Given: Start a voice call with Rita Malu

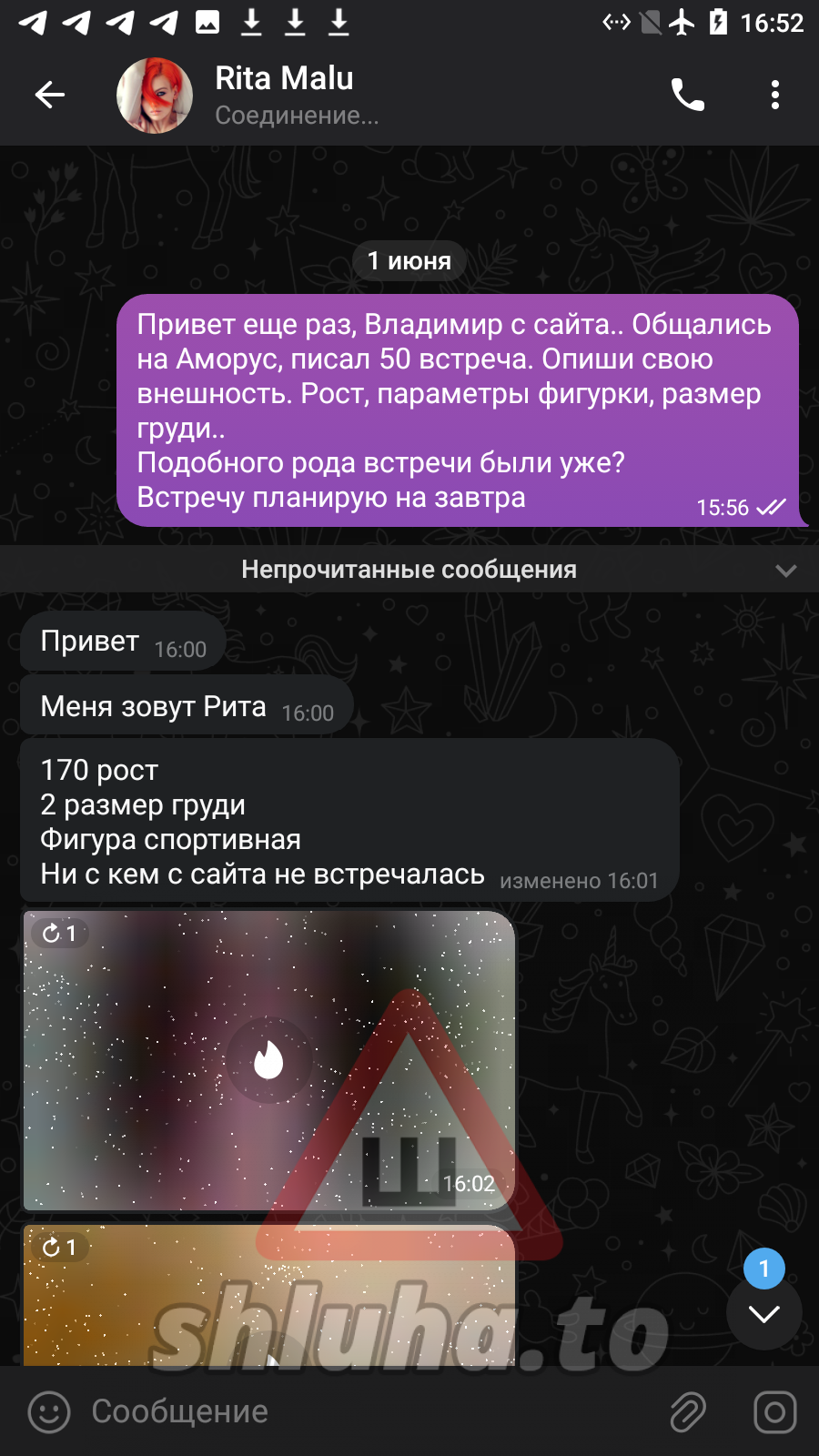Looking at the screenshot, I should [687, 95].
